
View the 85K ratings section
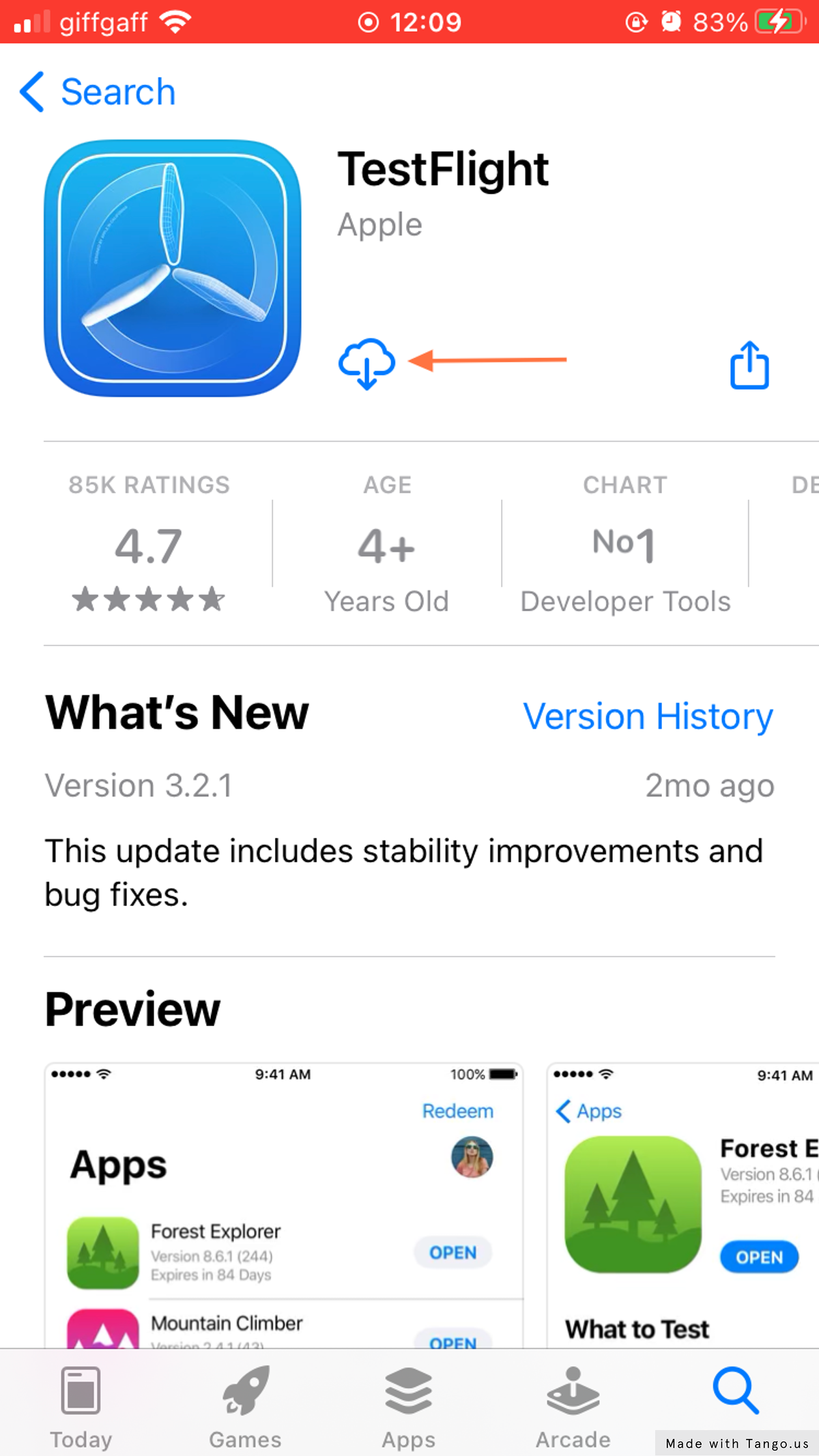[149, 542]
